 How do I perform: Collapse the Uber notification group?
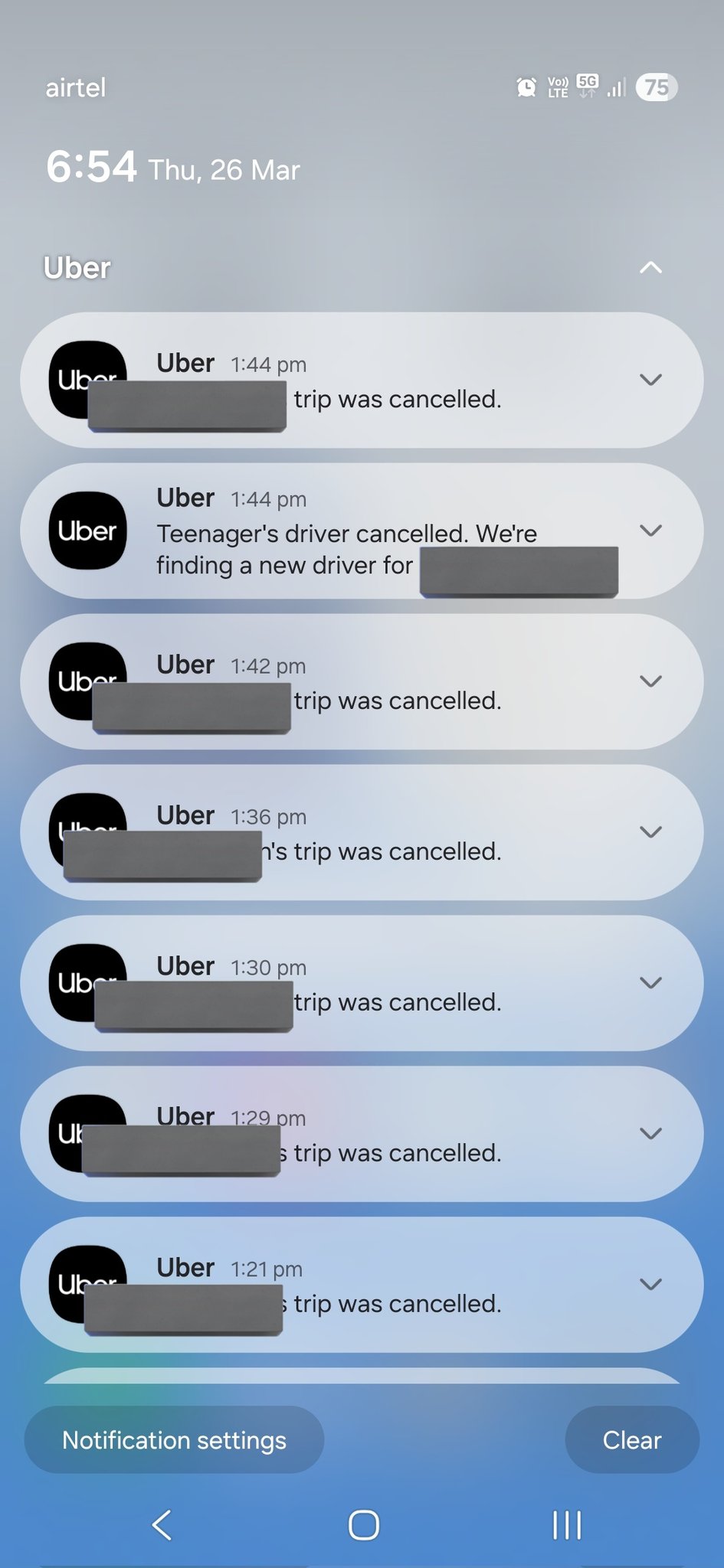[650, 268]
